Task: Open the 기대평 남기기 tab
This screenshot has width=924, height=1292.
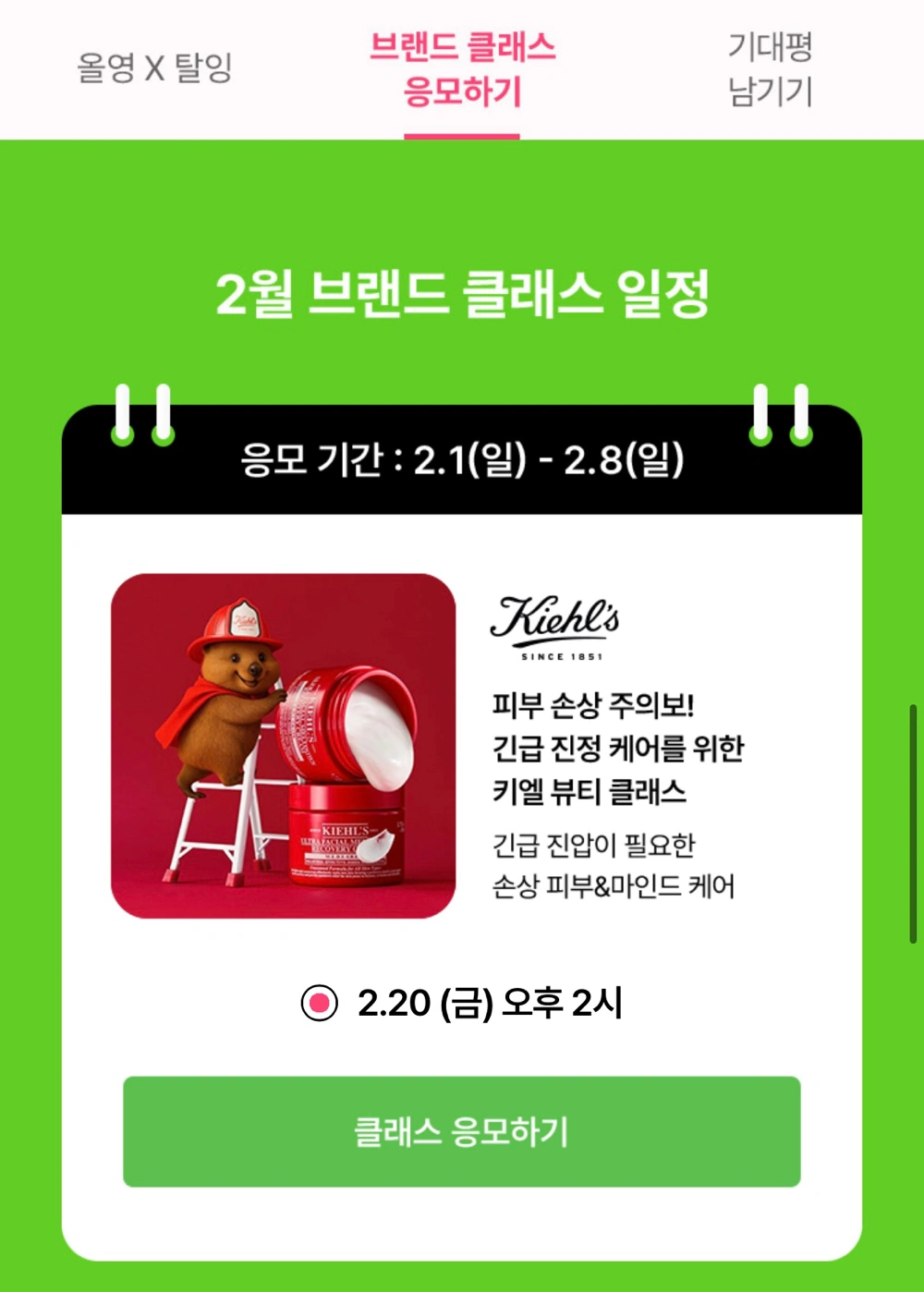Action: (x=770, y=69)
